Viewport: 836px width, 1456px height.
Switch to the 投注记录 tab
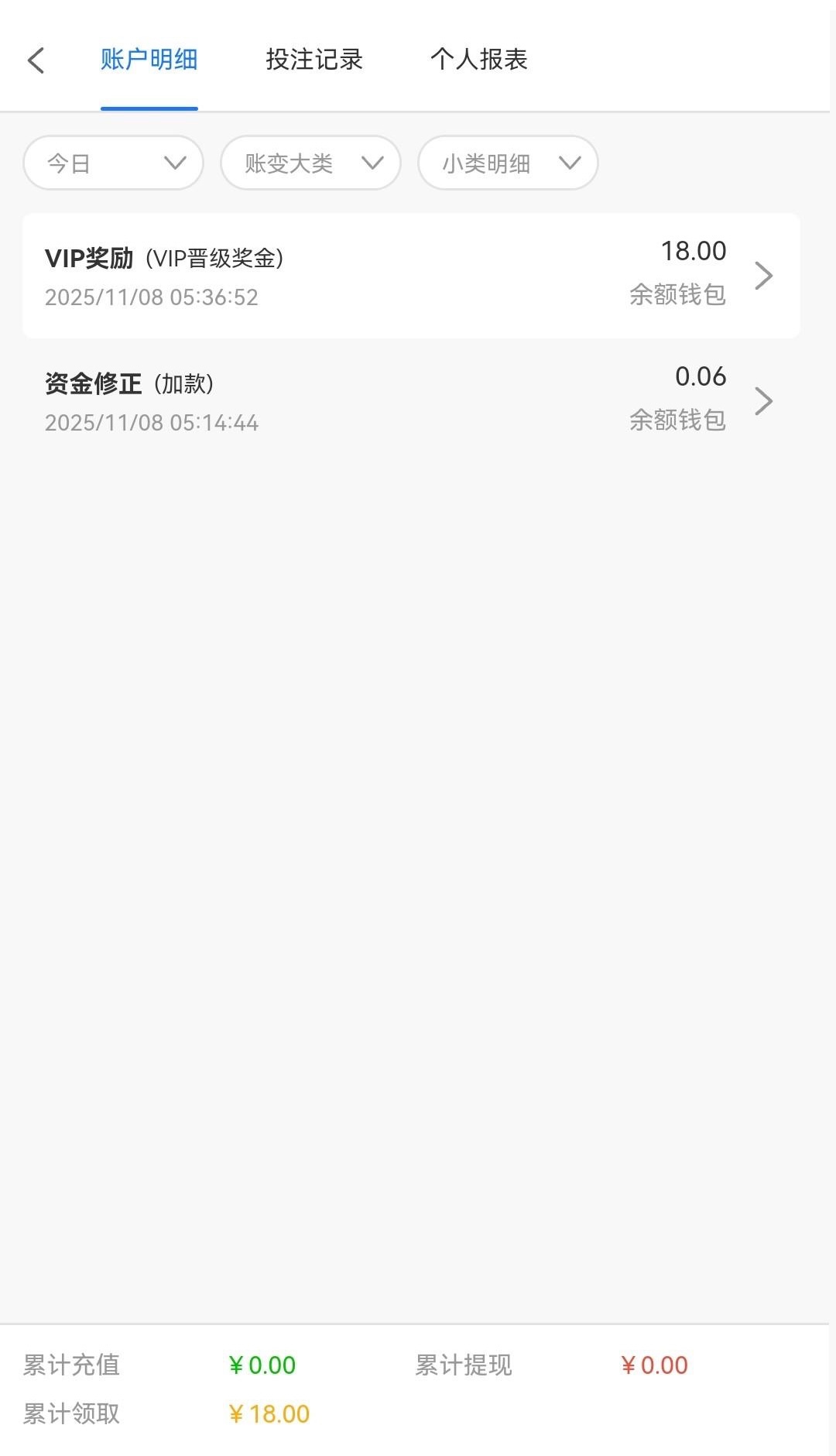pos(314,60)
